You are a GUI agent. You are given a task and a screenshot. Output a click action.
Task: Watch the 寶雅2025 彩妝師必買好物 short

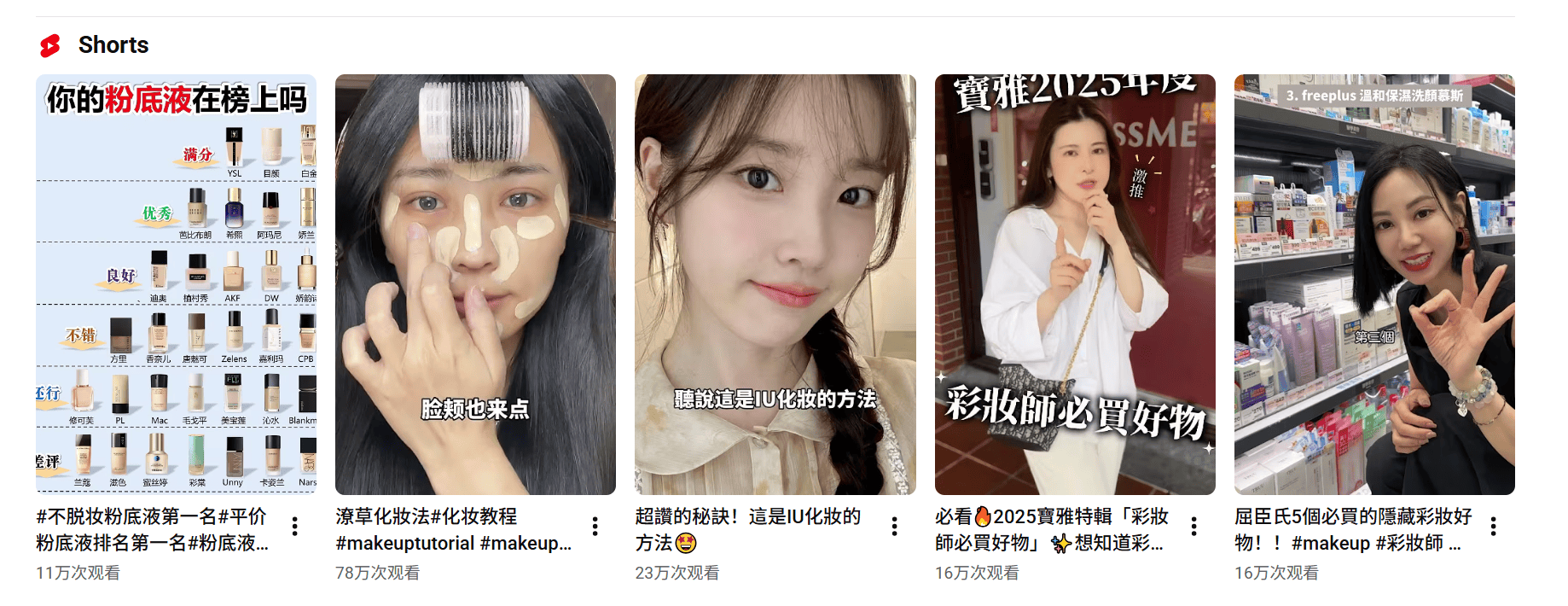click(1075, 284)
